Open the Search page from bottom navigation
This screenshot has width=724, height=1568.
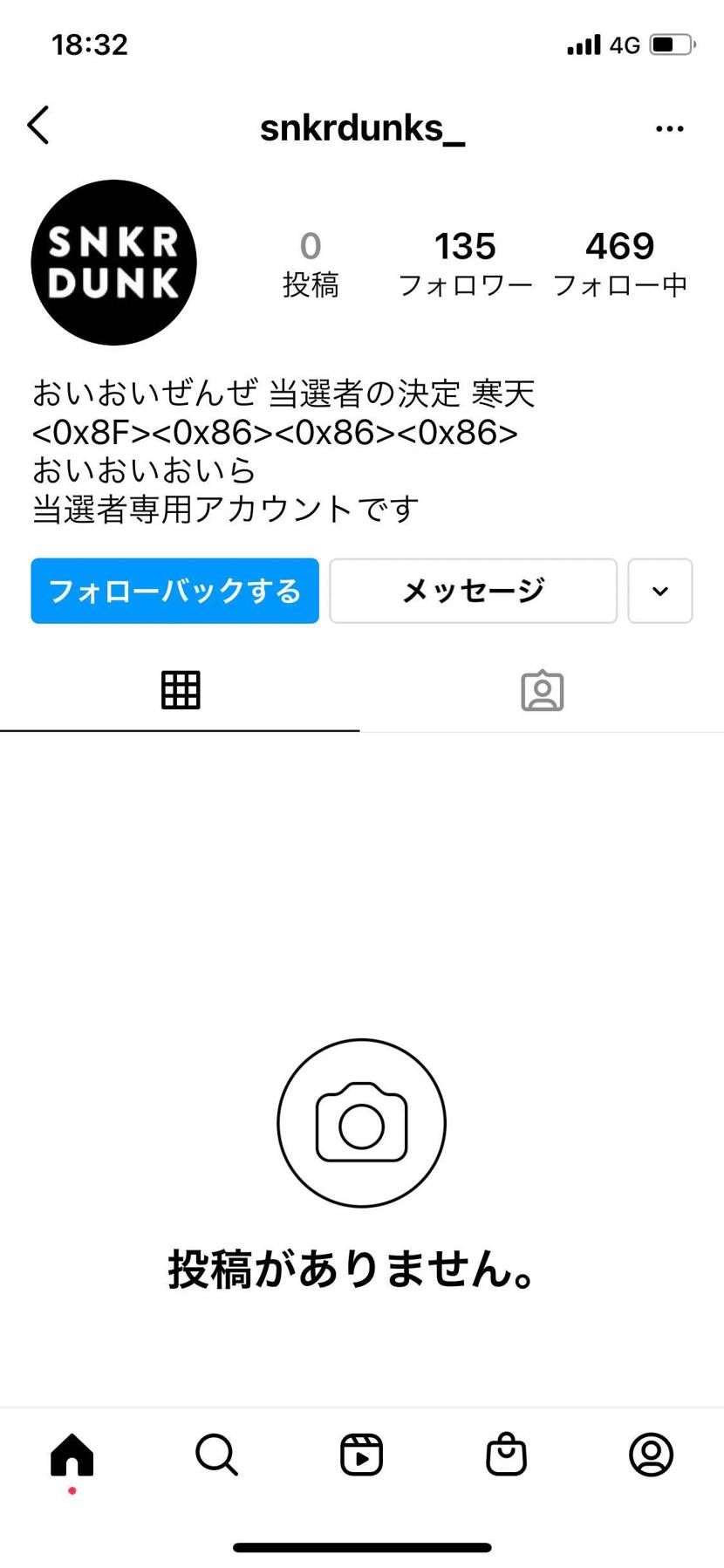click(x=216, y=1455)
